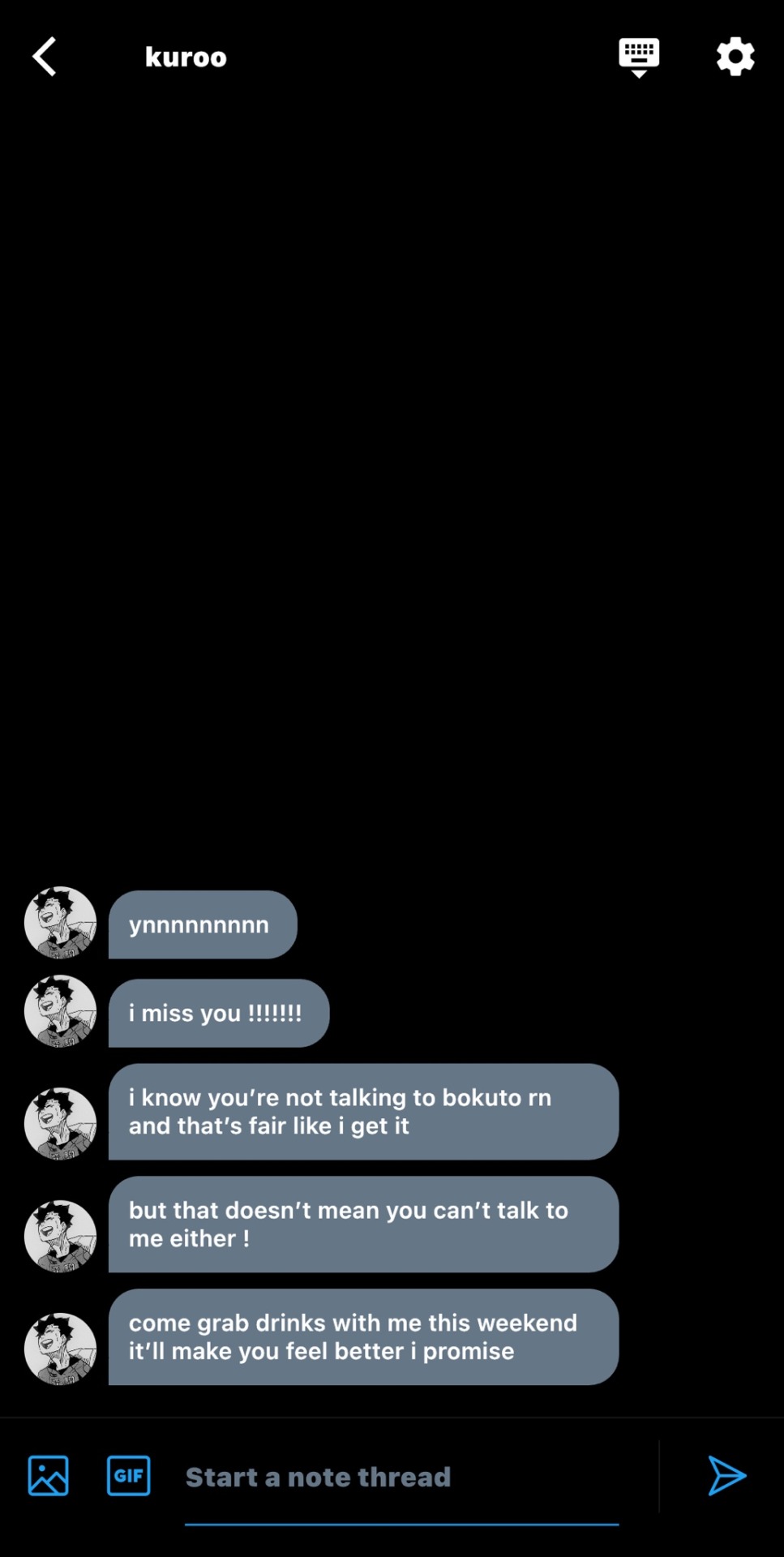Go back from kuroo chat
Viewport: 784px width, 1557px height.
(x=45, y=57)
